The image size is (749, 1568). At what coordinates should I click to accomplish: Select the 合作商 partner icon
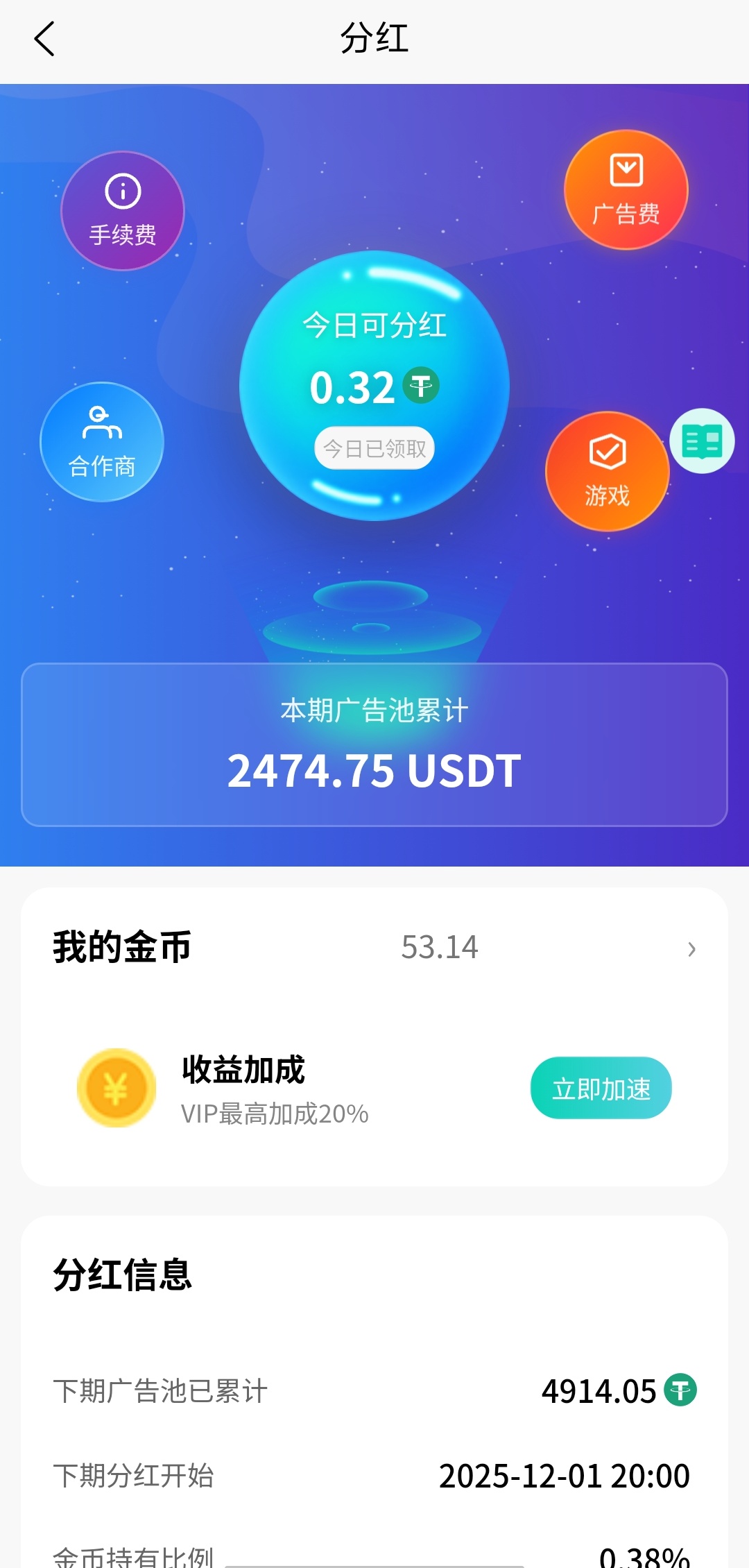(101, 442)
